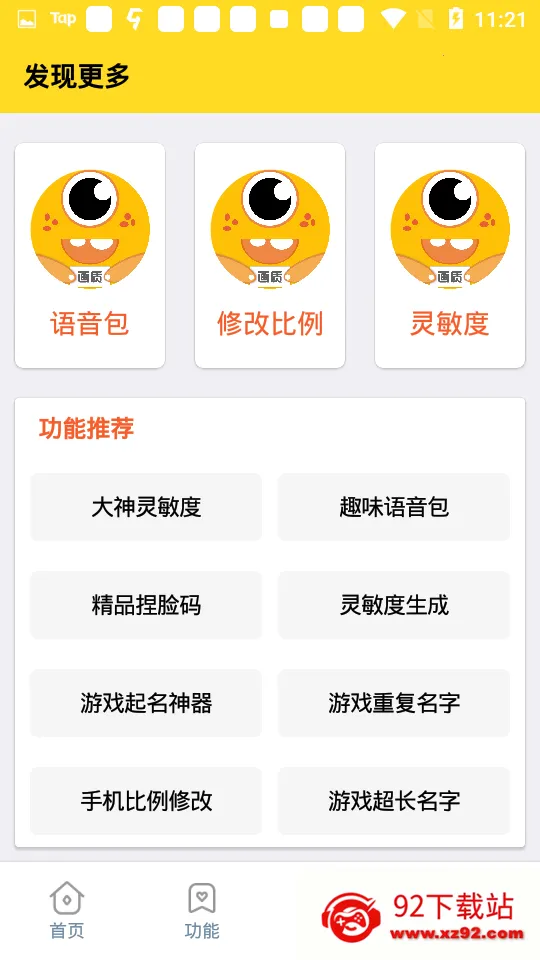The image size is (540, 960).
Task: Tap 灵敏度生成 button
Action: (x=394, y=605)
